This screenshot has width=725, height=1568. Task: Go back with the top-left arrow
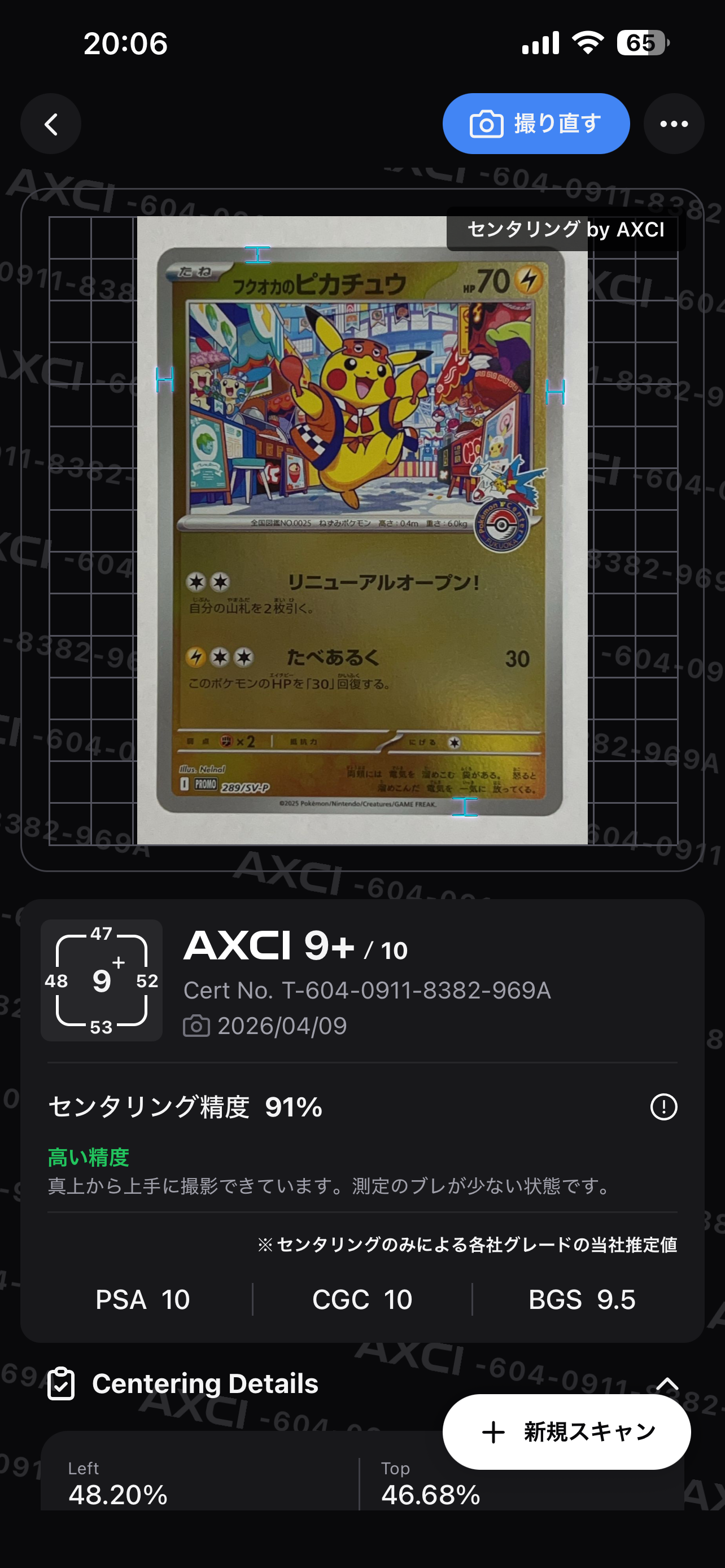pyautogui.click(x=50, y=124)
